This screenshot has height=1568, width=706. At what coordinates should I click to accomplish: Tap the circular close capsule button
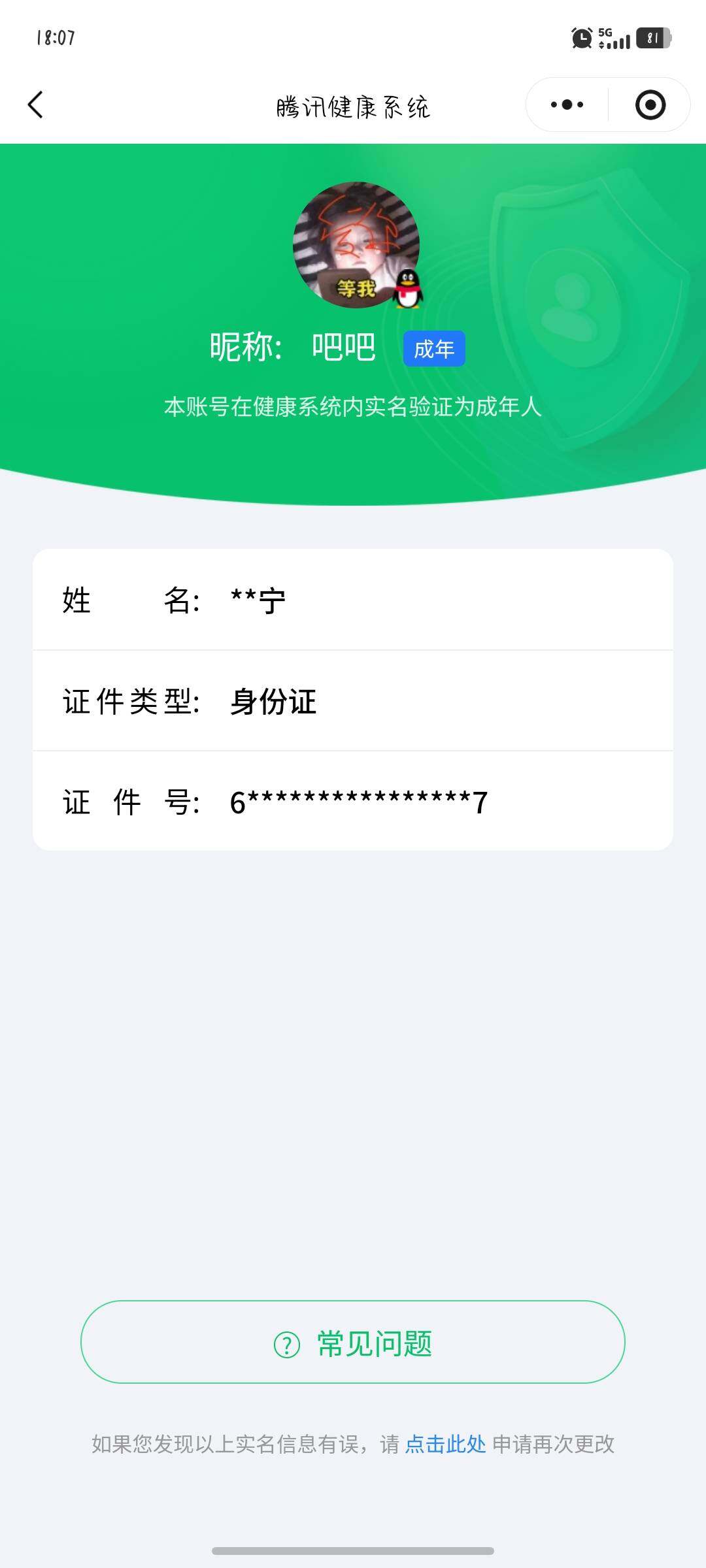[x=650, y=105]
